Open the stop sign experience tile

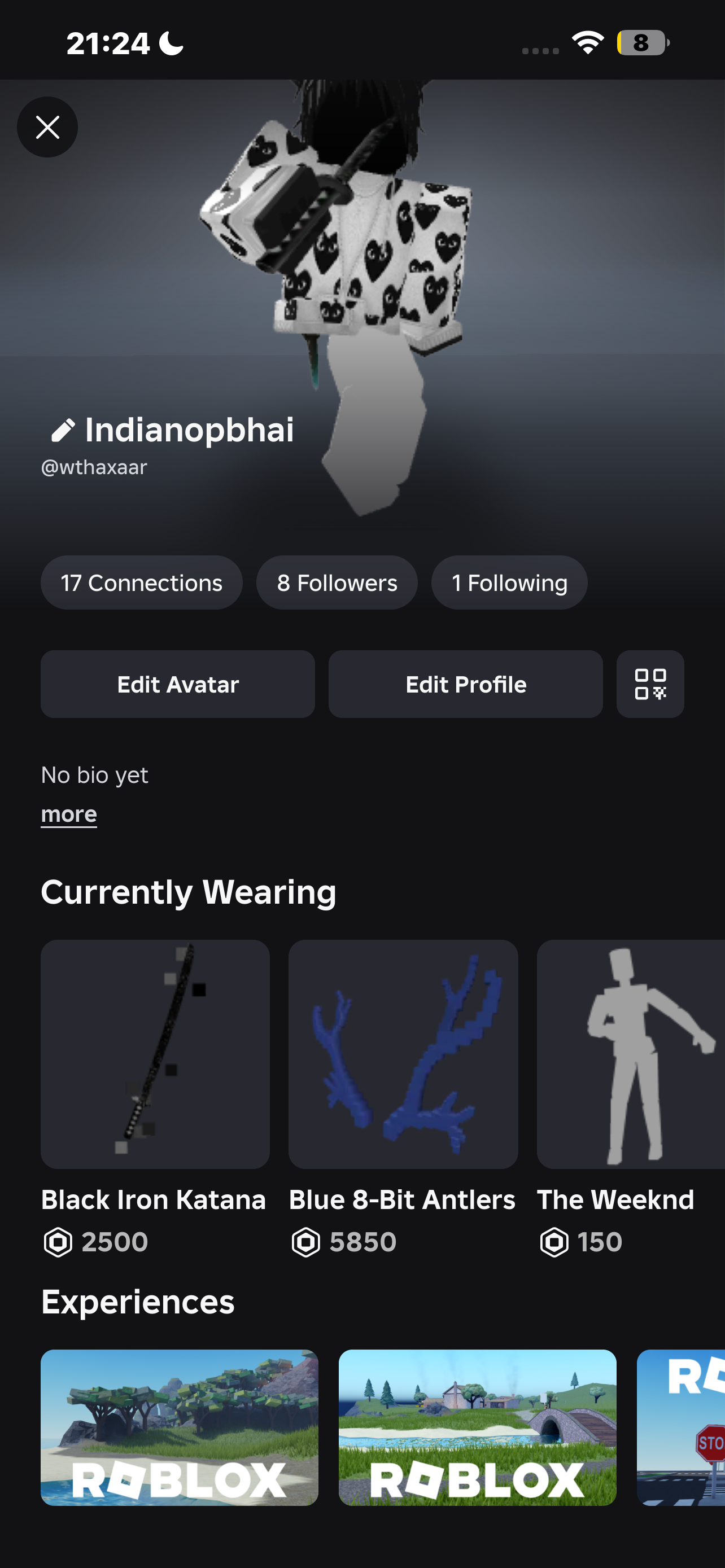pyautogui.click(x=680, y=1427)
